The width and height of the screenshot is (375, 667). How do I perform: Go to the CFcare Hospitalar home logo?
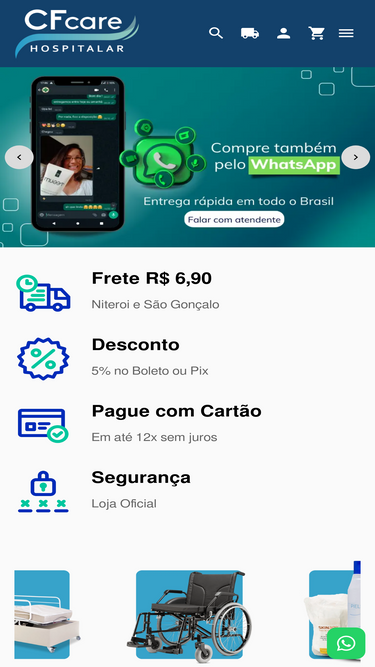[x=77, y=33]
